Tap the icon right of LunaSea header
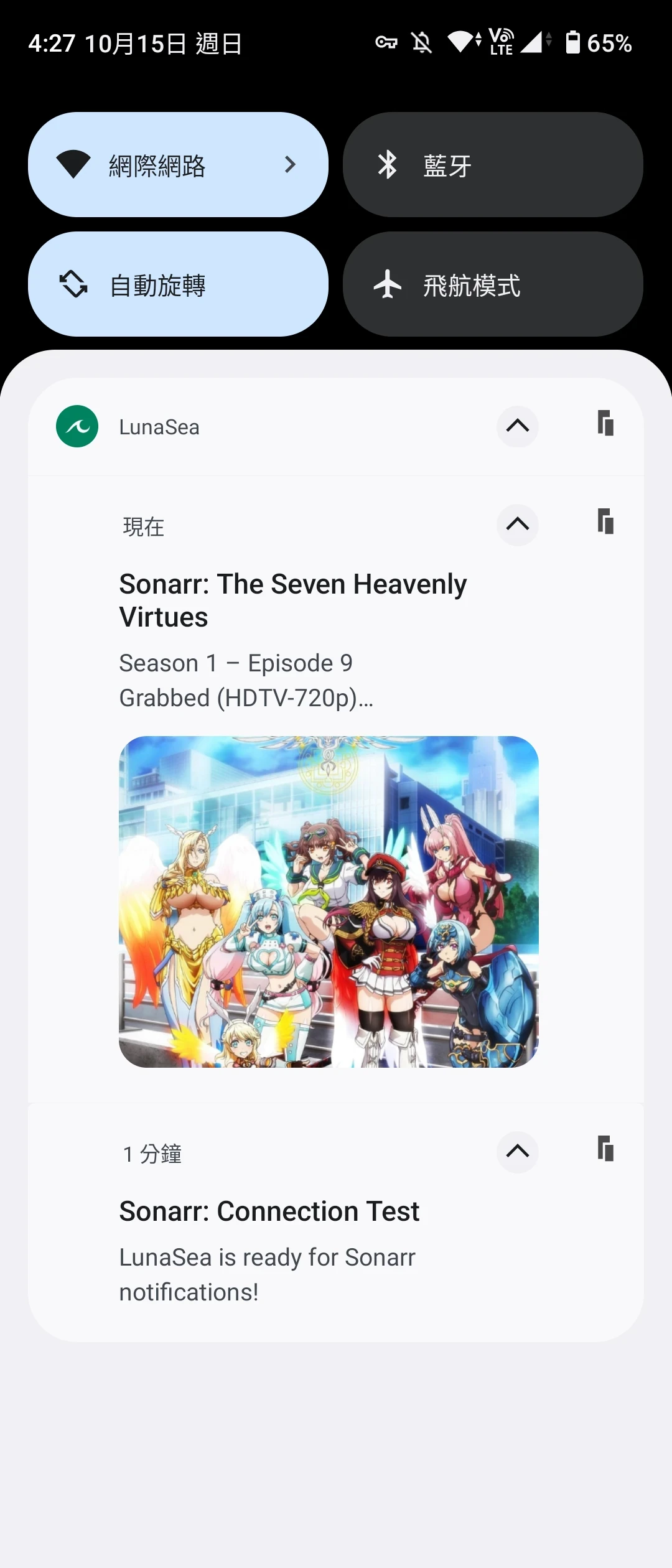The image size is (672, 1568). click(x=605, y=424)
